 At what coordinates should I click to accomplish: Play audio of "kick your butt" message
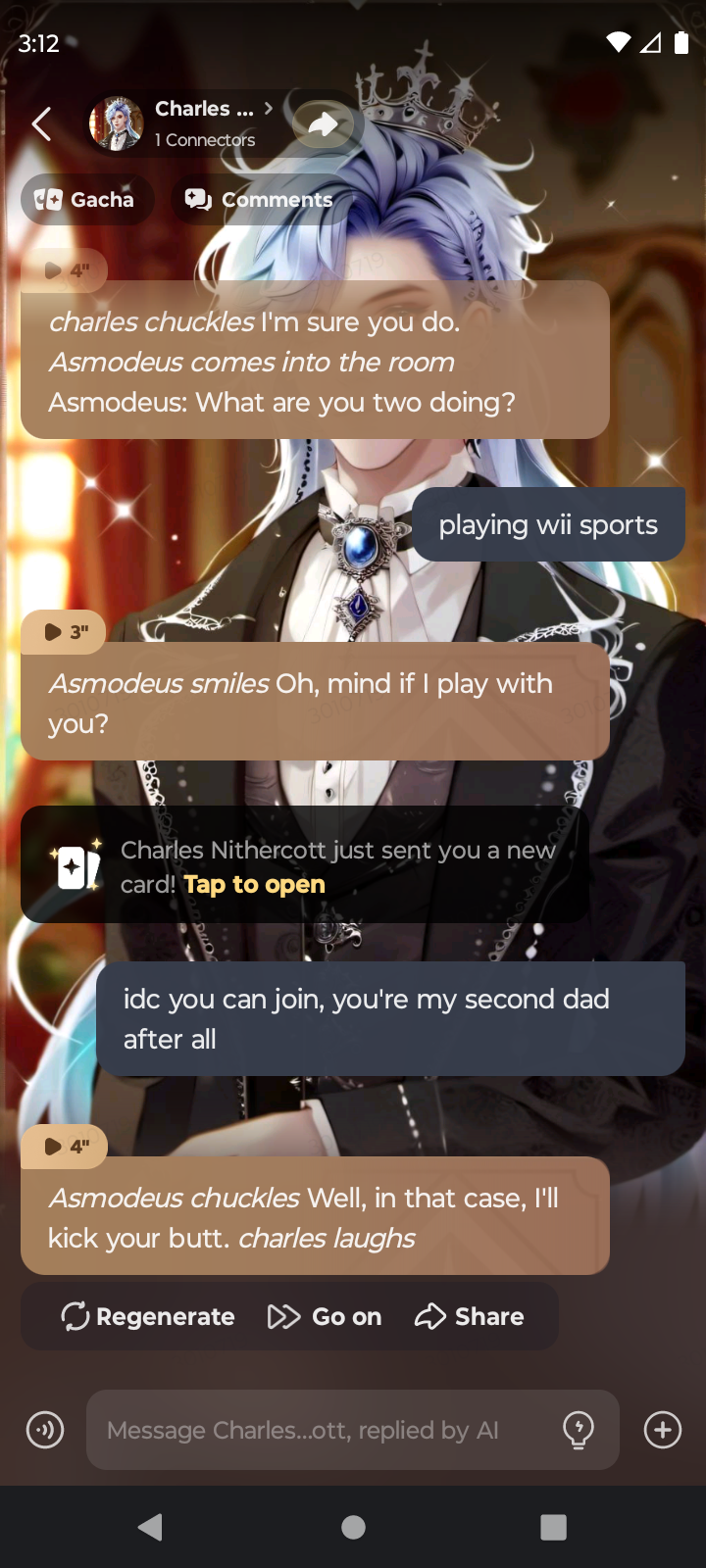(x=65, y=1146)
